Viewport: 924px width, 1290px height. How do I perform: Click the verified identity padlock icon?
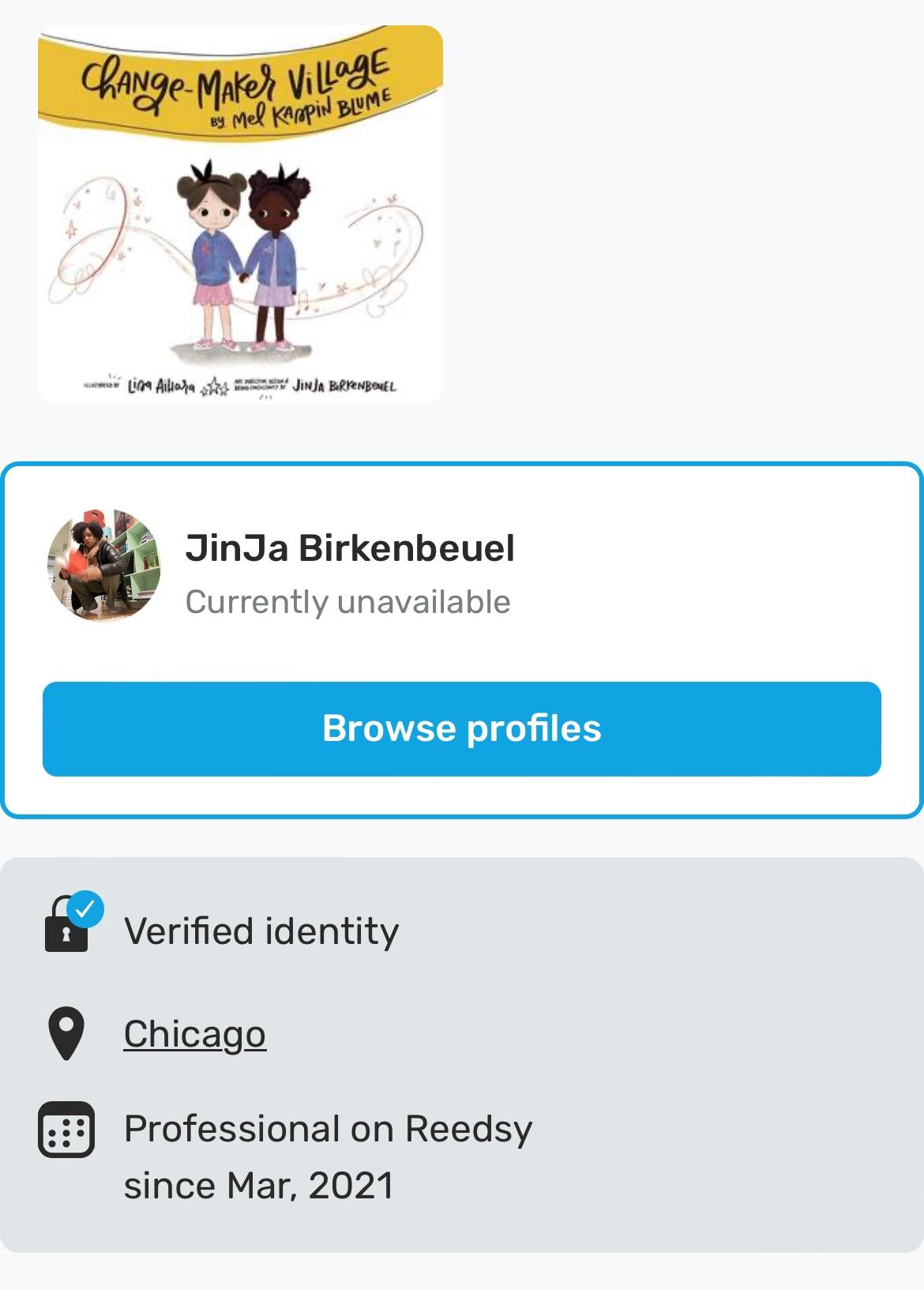click(69, 932)
